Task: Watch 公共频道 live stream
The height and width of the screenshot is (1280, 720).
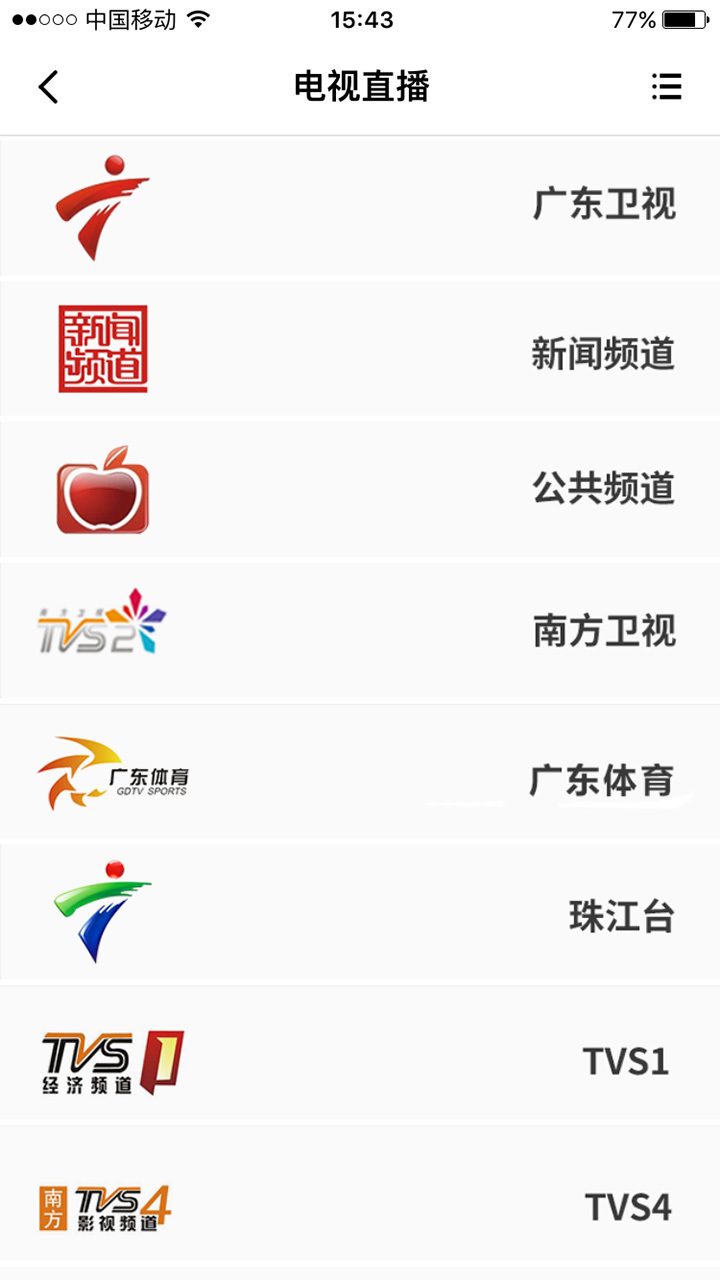Action: [x=360, y=490]
